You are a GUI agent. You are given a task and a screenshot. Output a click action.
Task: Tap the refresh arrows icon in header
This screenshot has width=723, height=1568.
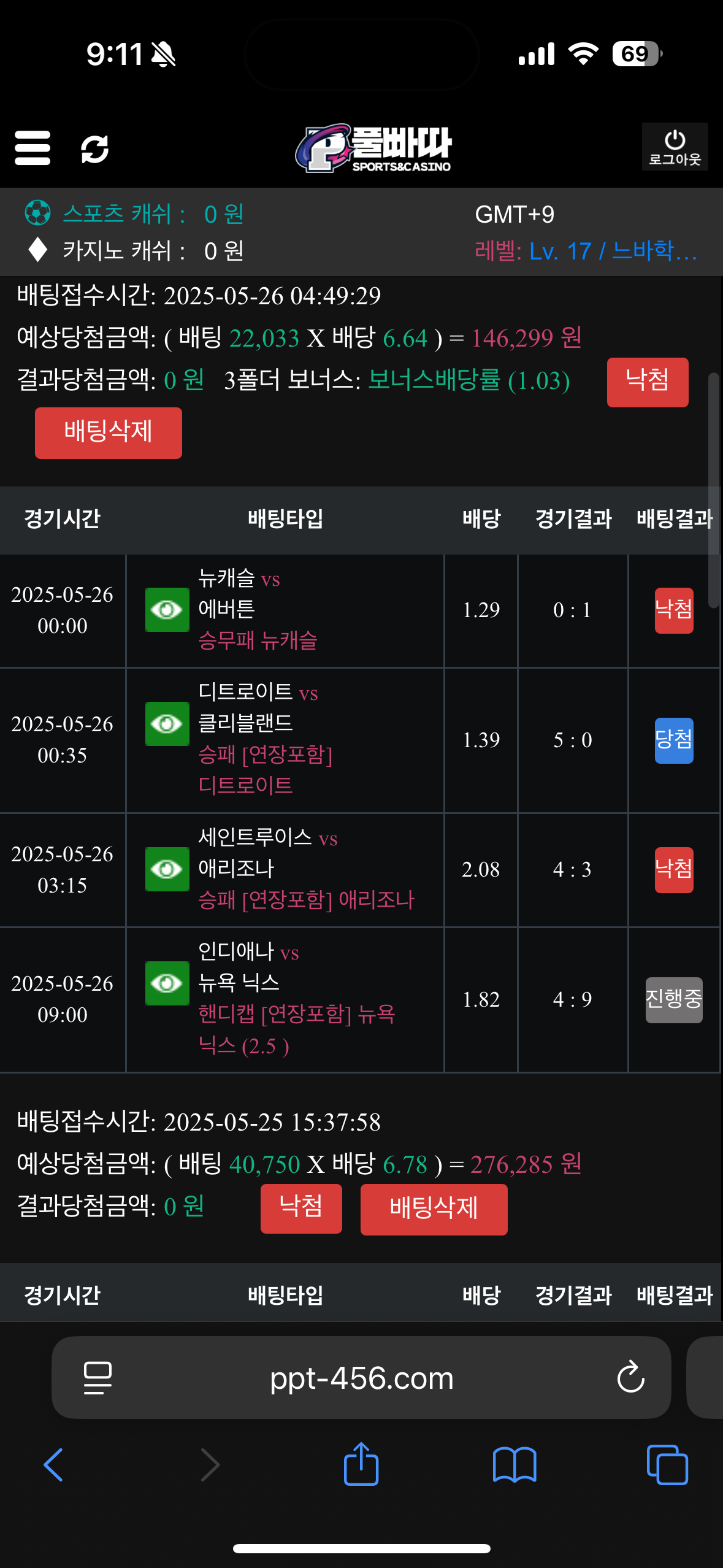point(95,149)
